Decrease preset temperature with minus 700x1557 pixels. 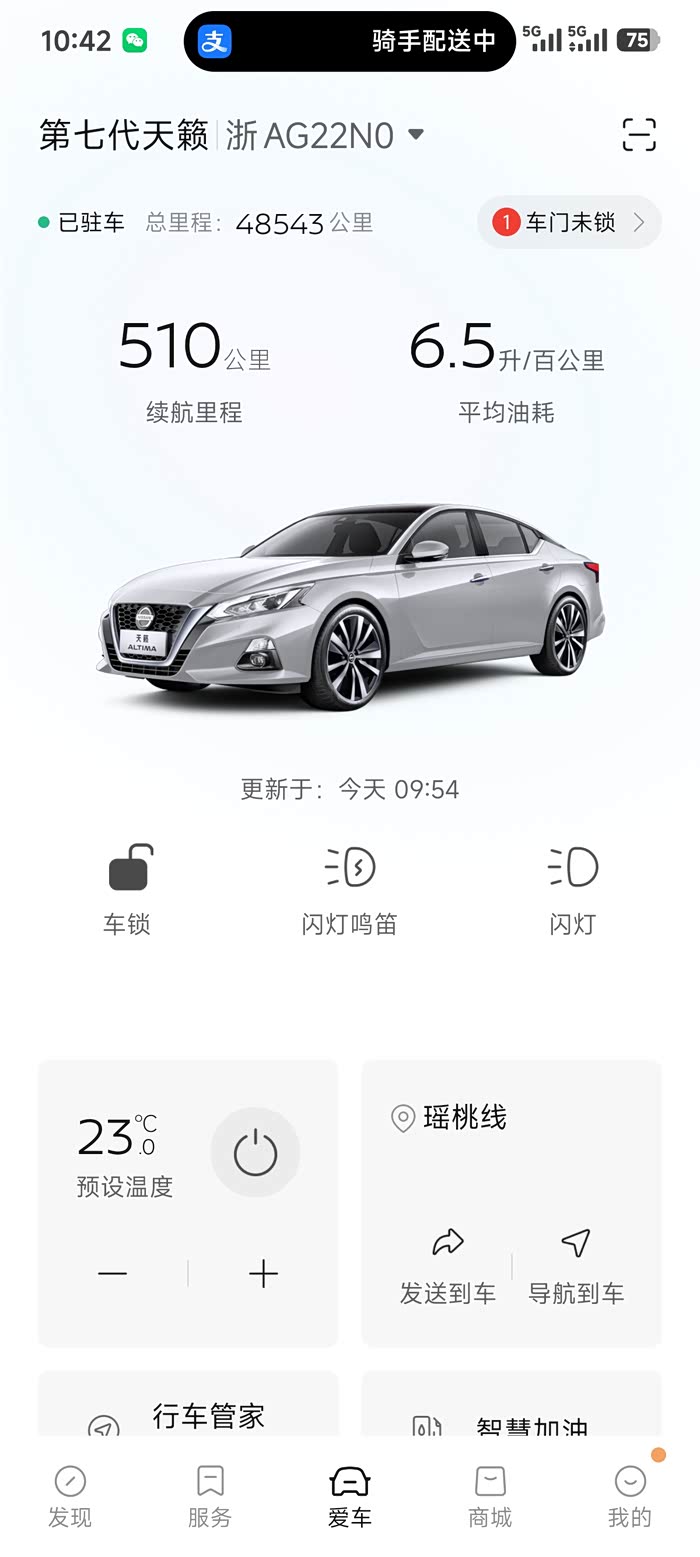(113, 1273)
